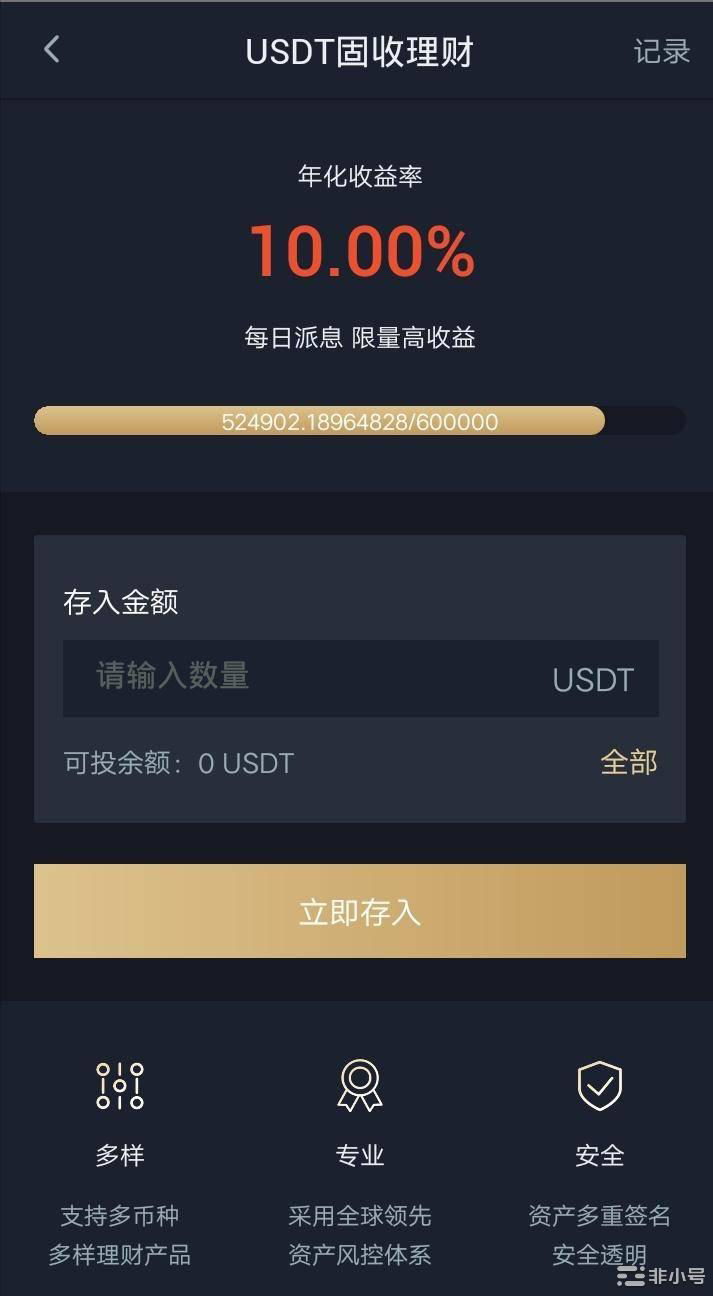Tap the 立即存入 deposit button
This screenshot has height=1296, width=713.
pyautogui.click(x=360, y=911)
